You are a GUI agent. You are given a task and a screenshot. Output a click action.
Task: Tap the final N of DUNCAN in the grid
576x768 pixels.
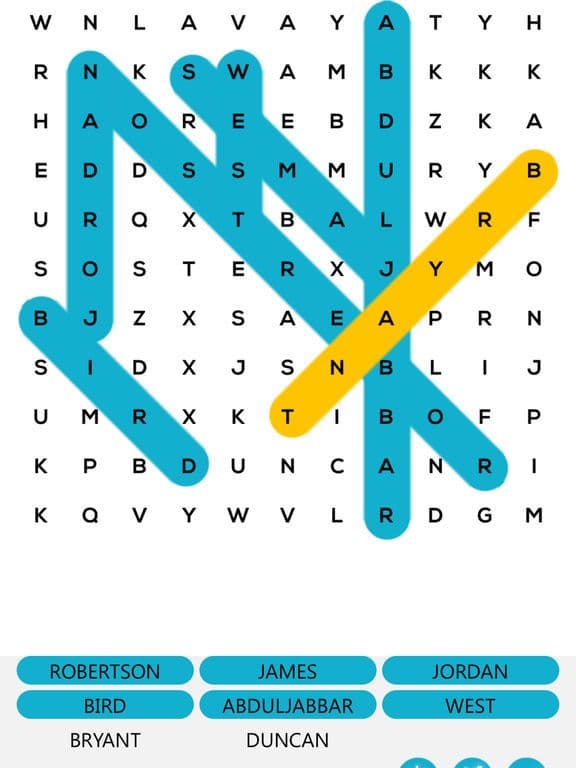pyautogui.click(x=435, y=466)
